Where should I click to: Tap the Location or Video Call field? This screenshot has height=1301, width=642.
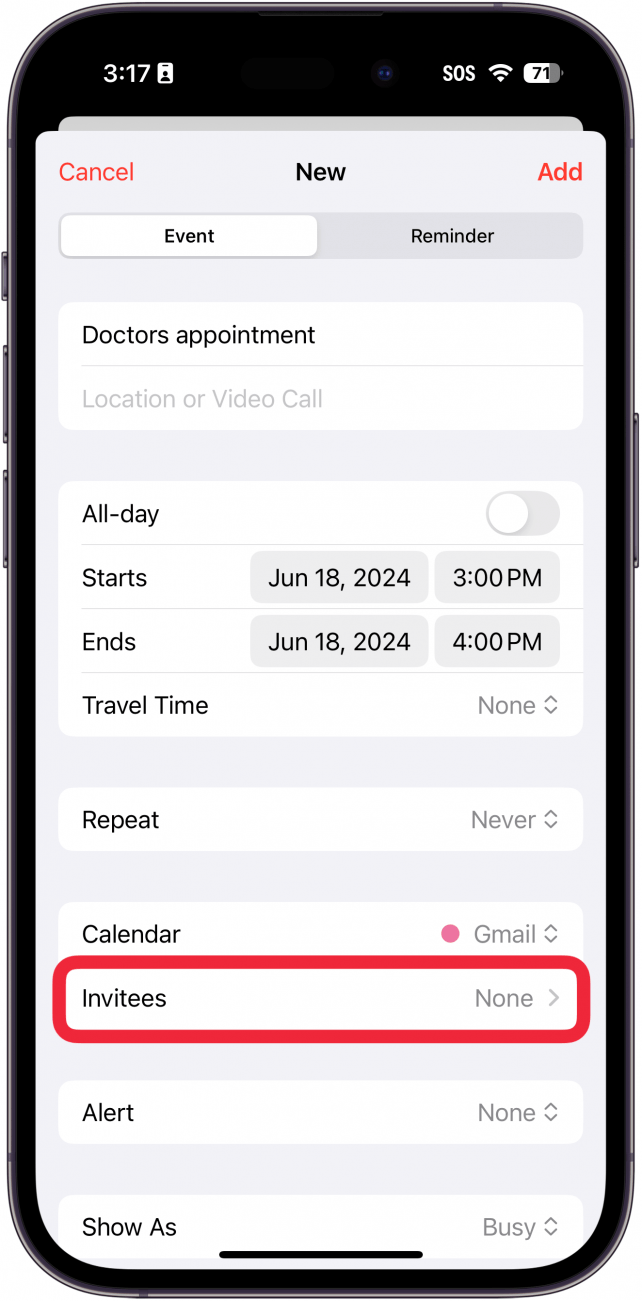(x=320, y=399)
